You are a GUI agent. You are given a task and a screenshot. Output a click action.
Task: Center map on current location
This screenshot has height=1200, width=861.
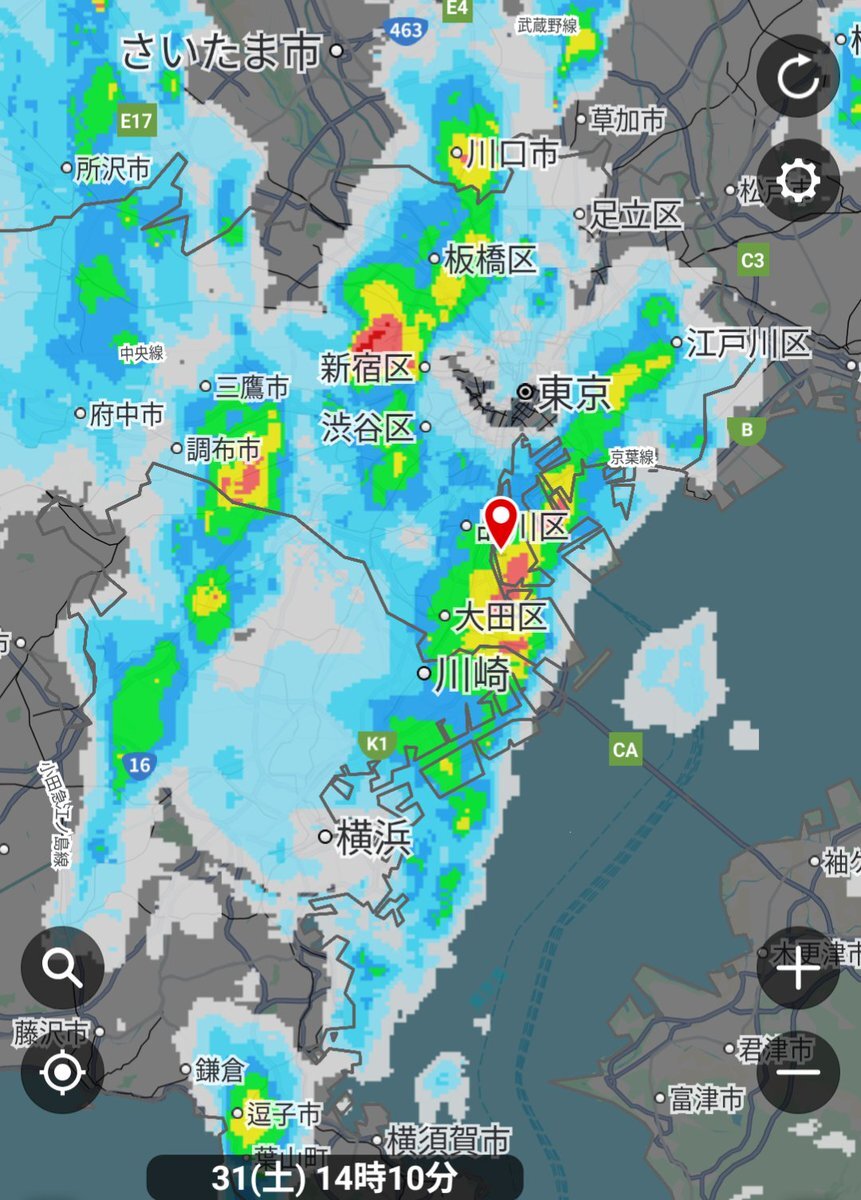point(62,1073)
